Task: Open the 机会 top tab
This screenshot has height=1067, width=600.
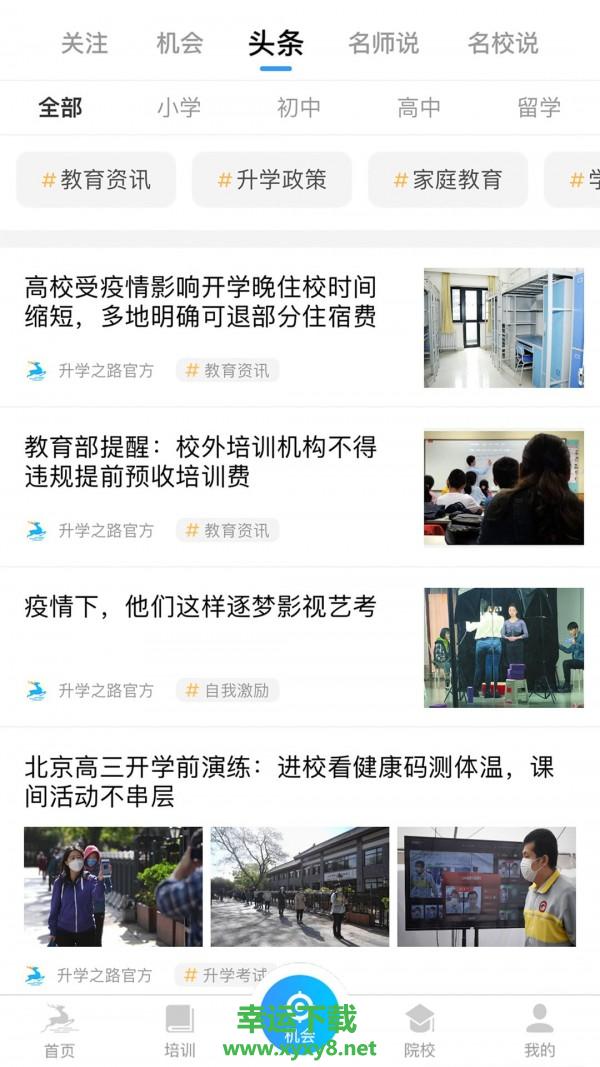Action: tap(180, 44)
